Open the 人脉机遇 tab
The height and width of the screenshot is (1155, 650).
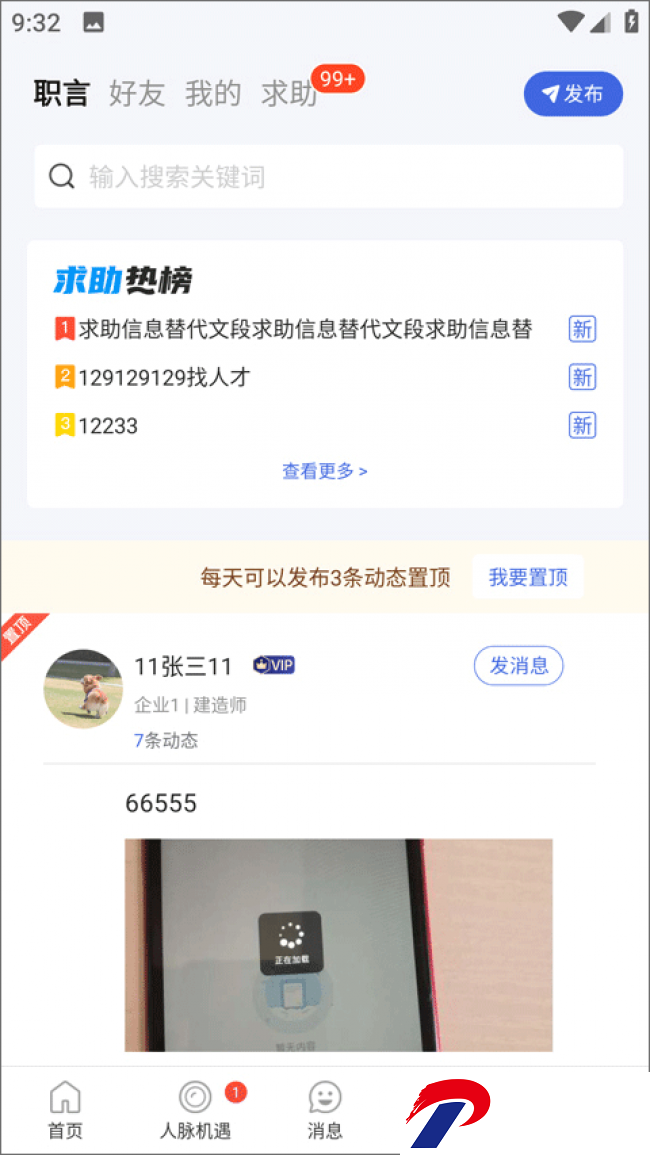(195, 1110)
